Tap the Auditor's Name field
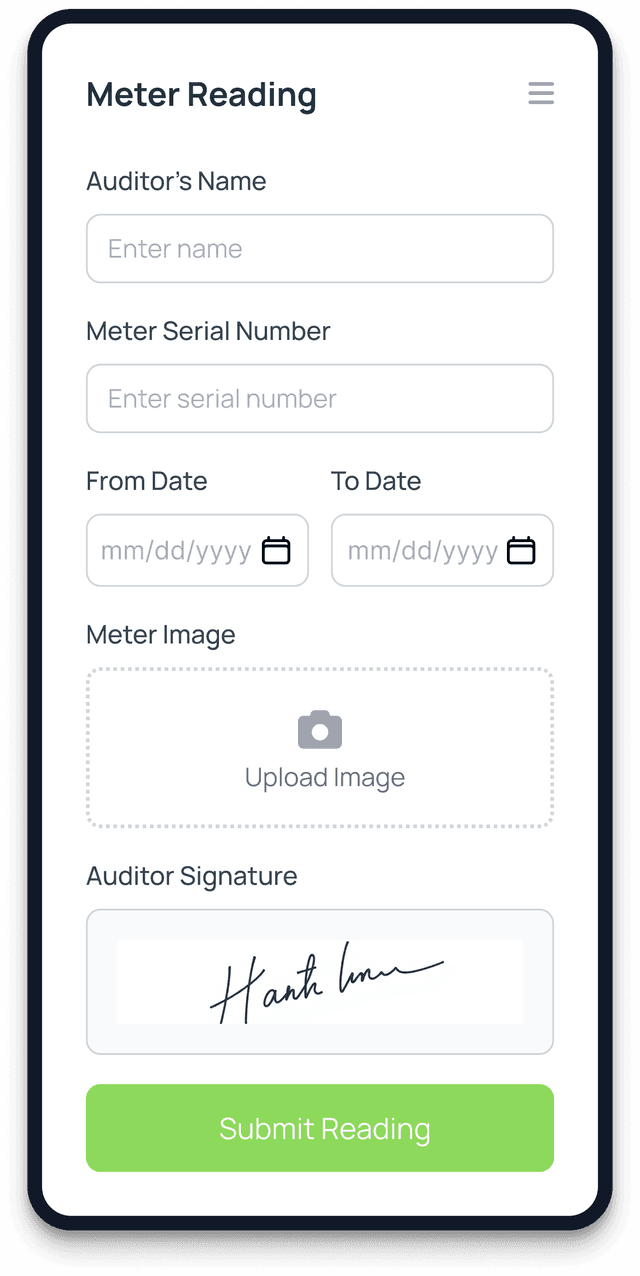Viewport: 640px width, 1276px height. (319, 249)
